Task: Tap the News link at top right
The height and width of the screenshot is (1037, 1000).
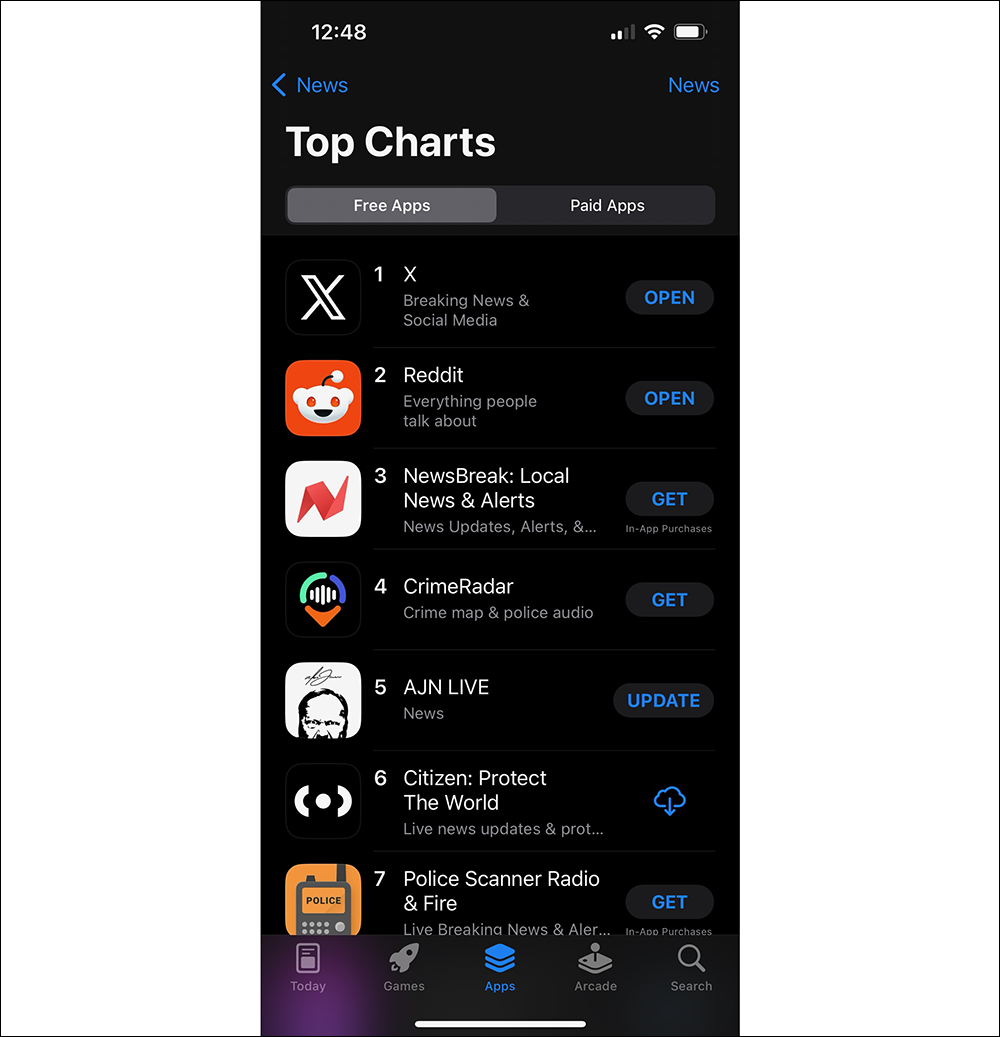Action: click(x=693, y=85)
